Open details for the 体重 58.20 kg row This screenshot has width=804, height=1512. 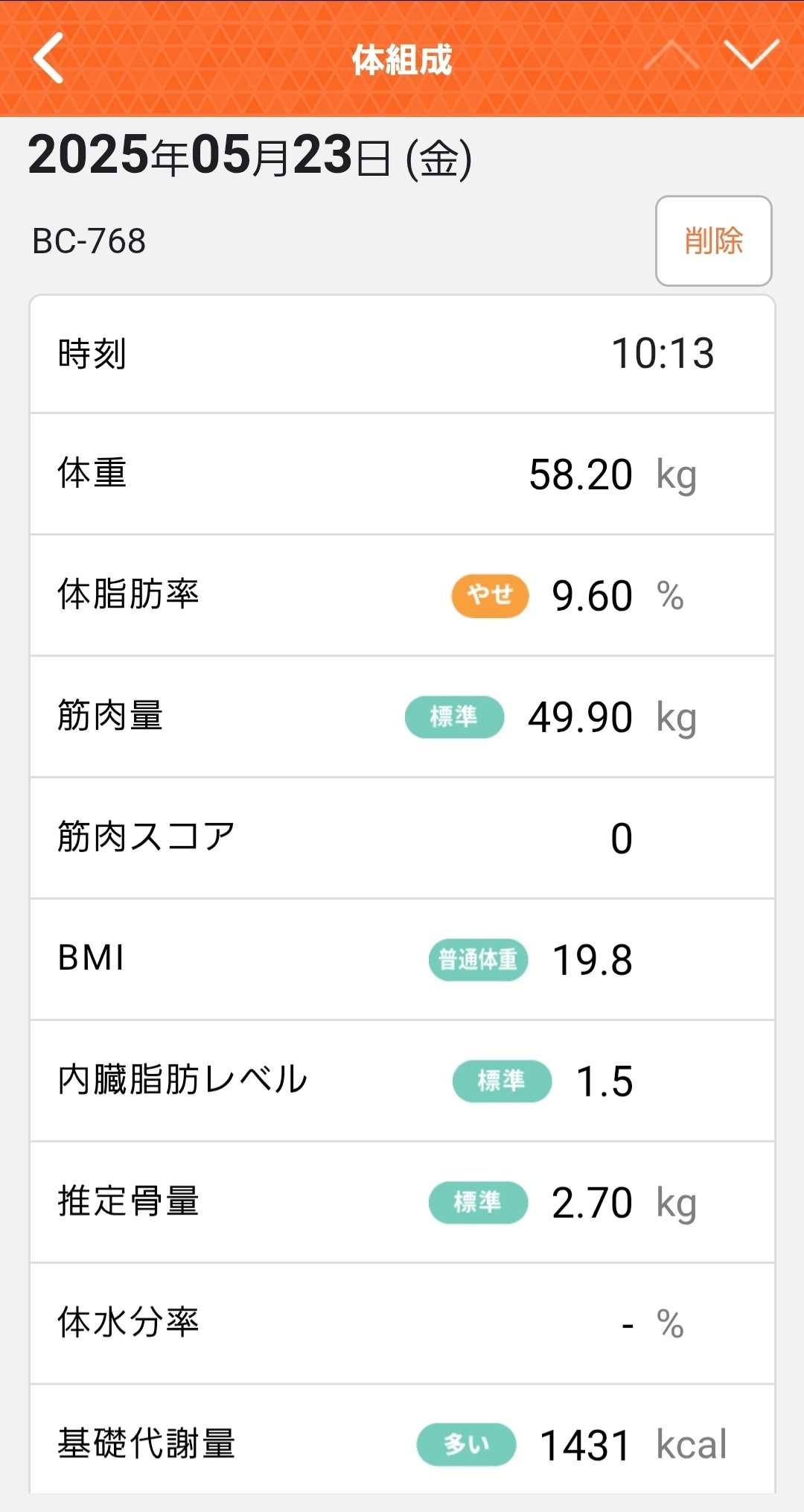point(402,474)
